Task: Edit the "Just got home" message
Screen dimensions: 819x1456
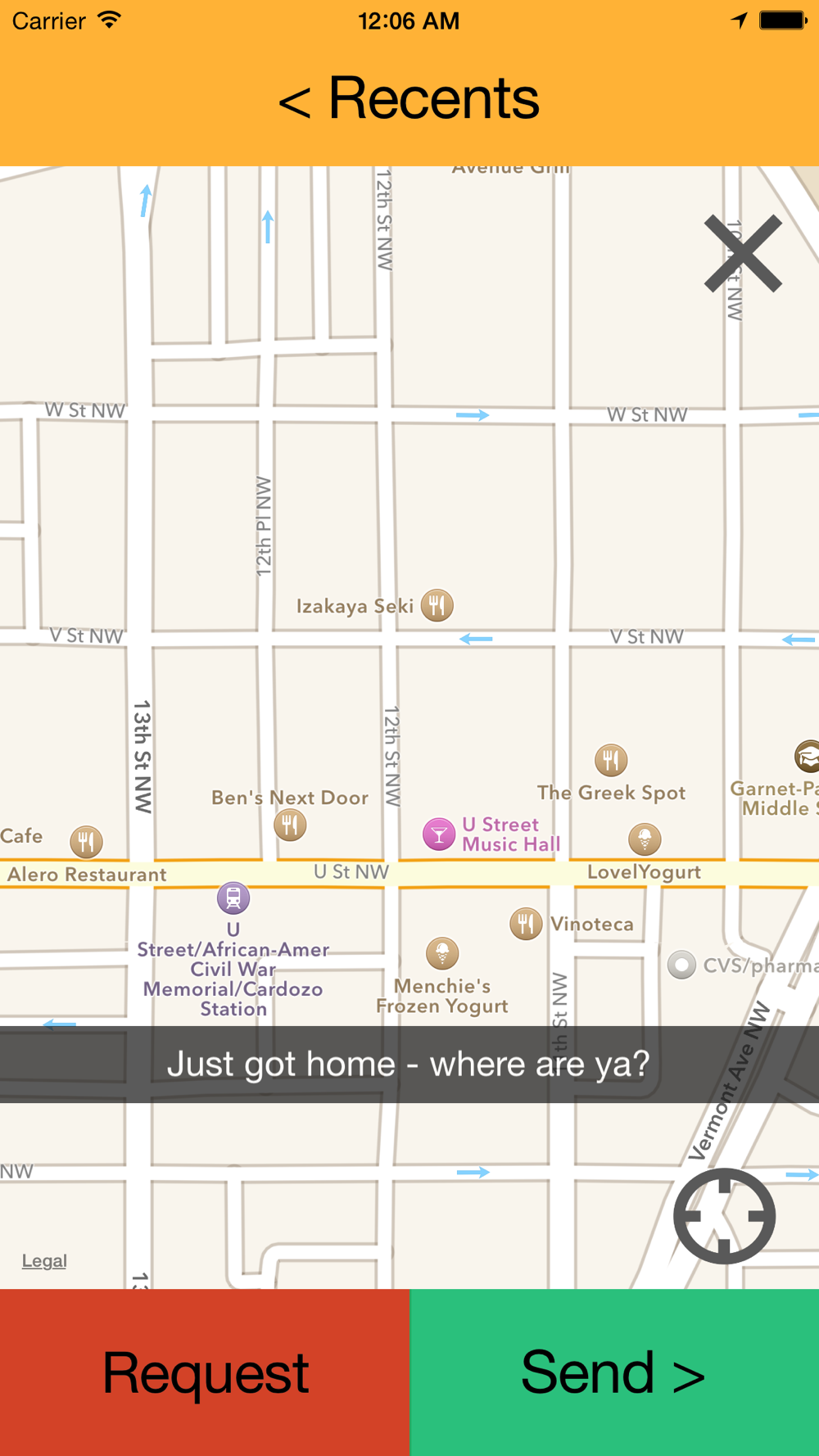Action: tap(408, 1064)
